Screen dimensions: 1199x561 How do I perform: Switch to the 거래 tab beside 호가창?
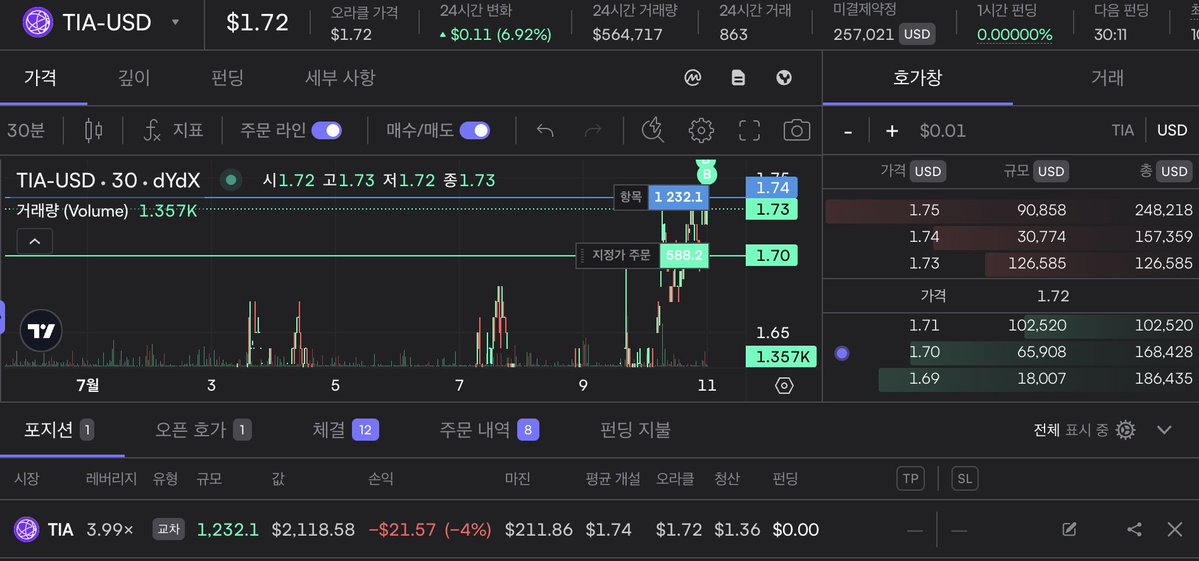[1107, 77]
